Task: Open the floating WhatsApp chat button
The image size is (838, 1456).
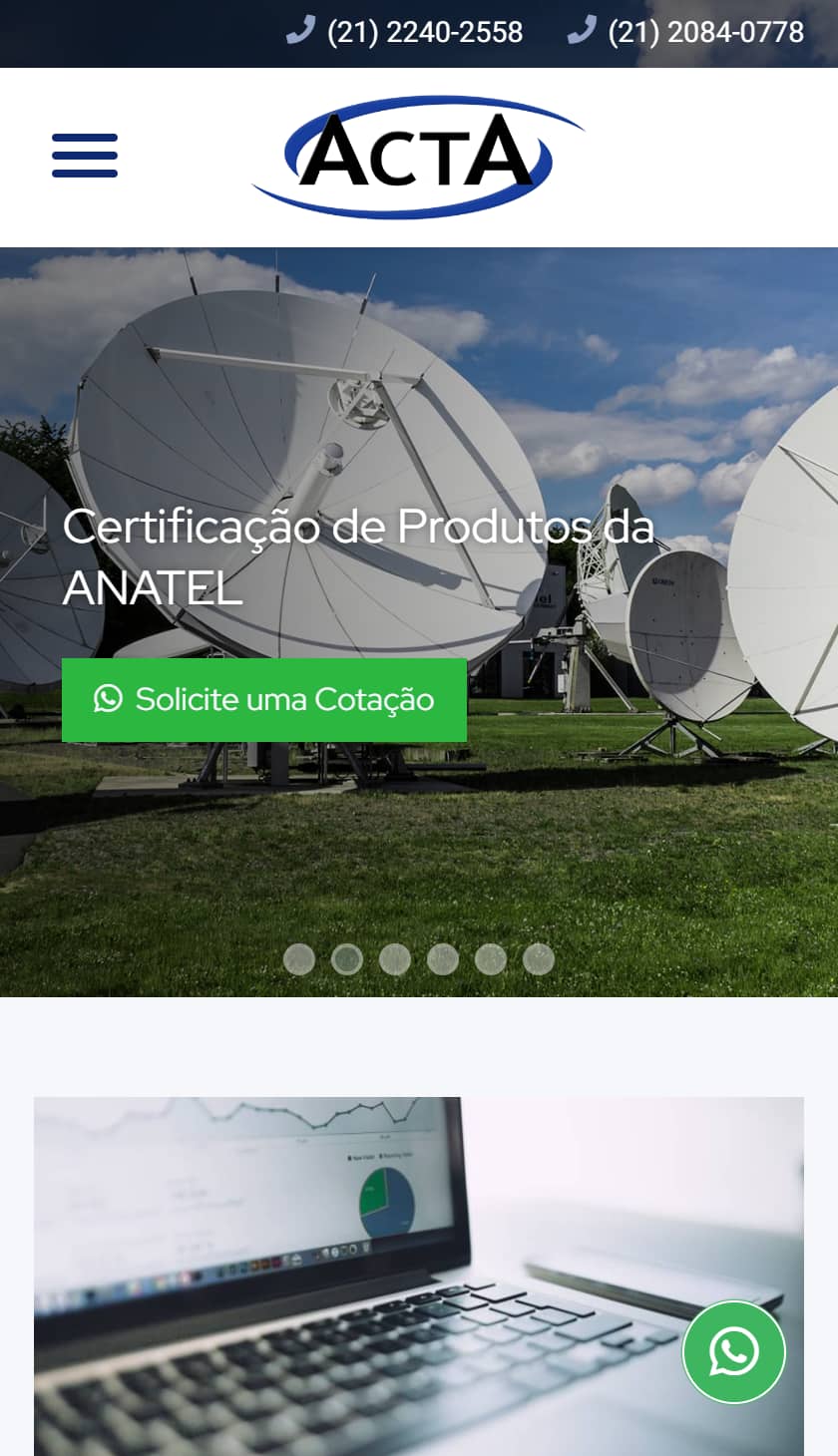Action: tap(734, 1352)
